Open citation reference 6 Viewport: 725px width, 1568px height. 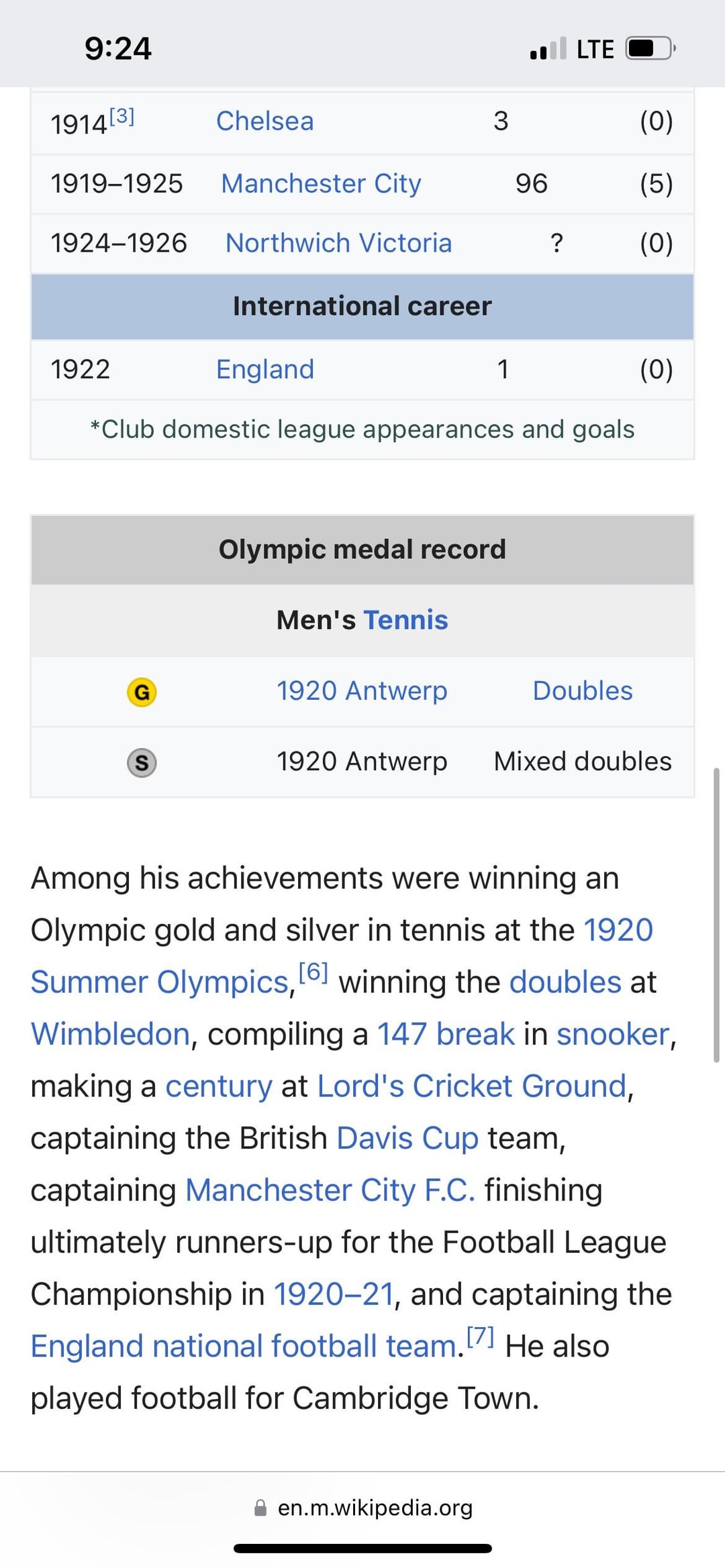pyautogui.click(x=313, y=972)
